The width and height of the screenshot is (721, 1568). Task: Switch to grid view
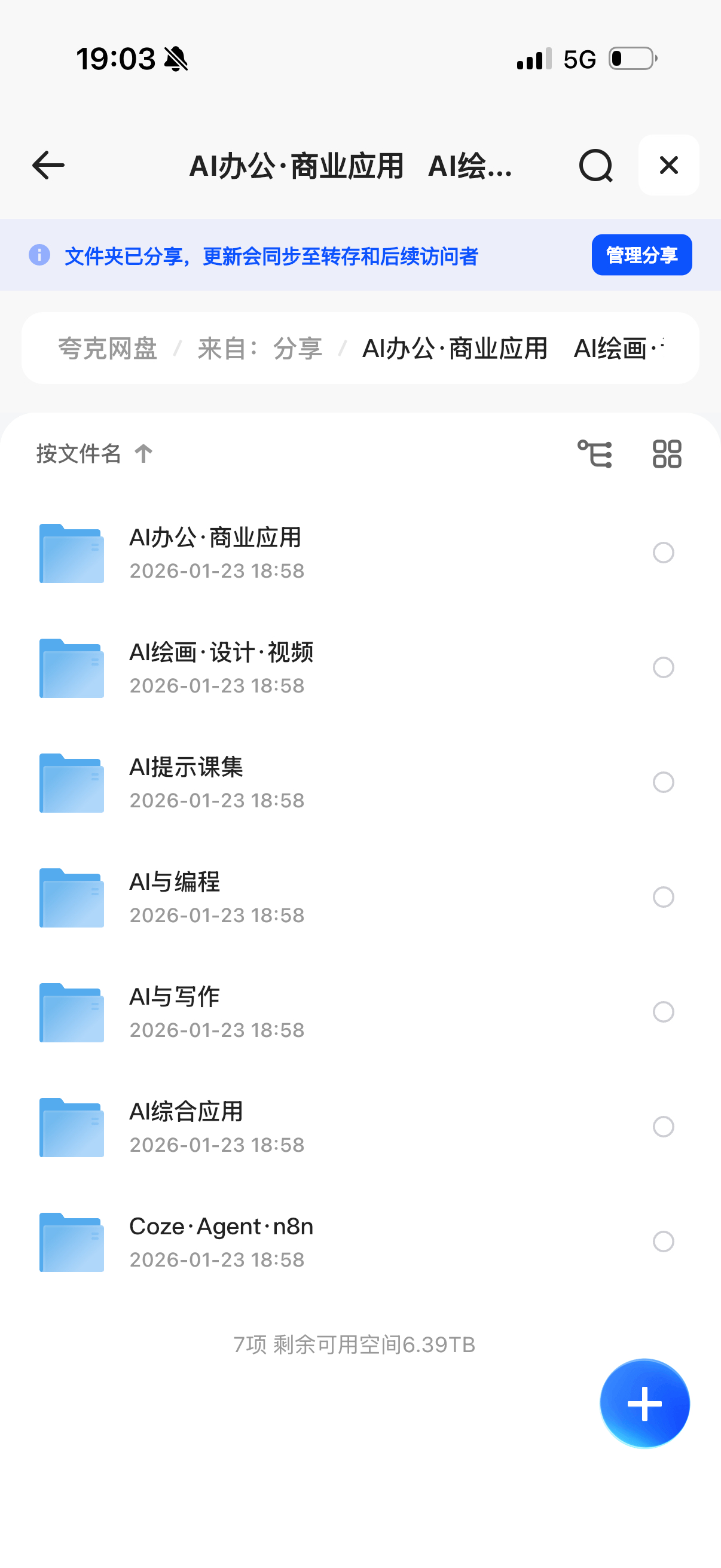pyautogui.click(x=667, y=453)
